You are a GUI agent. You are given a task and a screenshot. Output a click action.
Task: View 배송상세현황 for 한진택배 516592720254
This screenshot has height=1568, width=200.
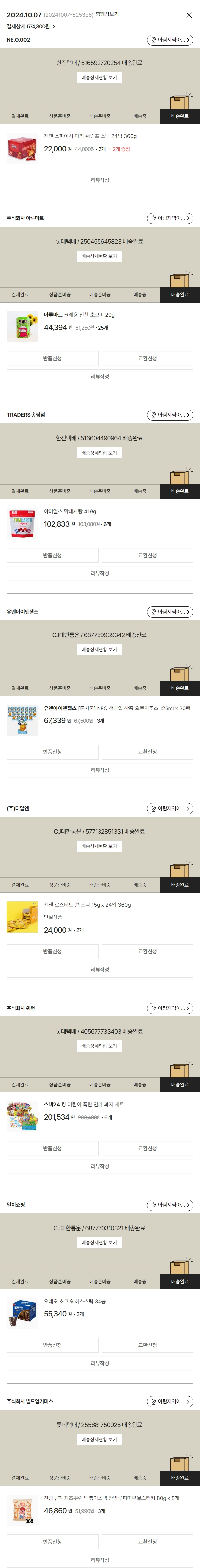pos(99,78)
